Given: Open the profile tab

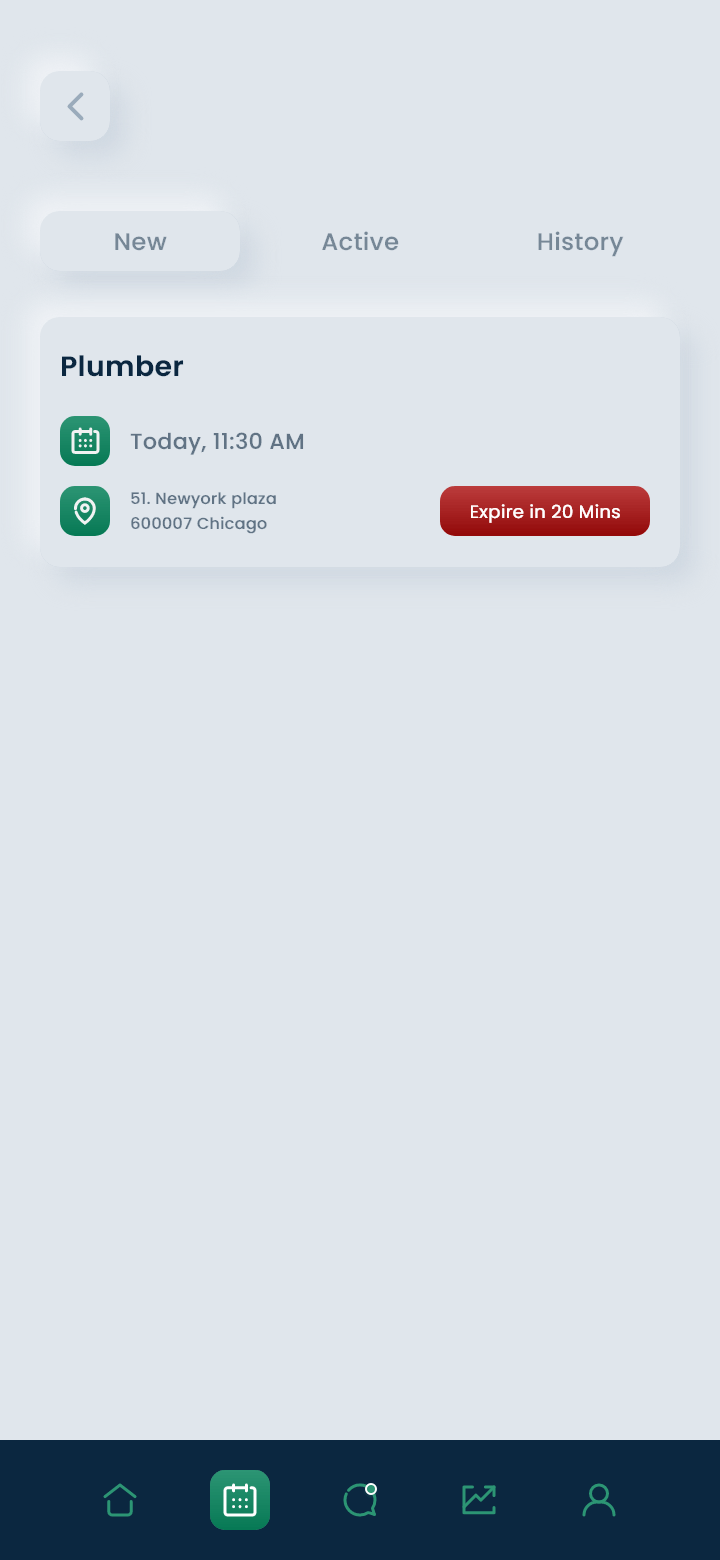Looking at the screenshot, I should point(599,1500).
